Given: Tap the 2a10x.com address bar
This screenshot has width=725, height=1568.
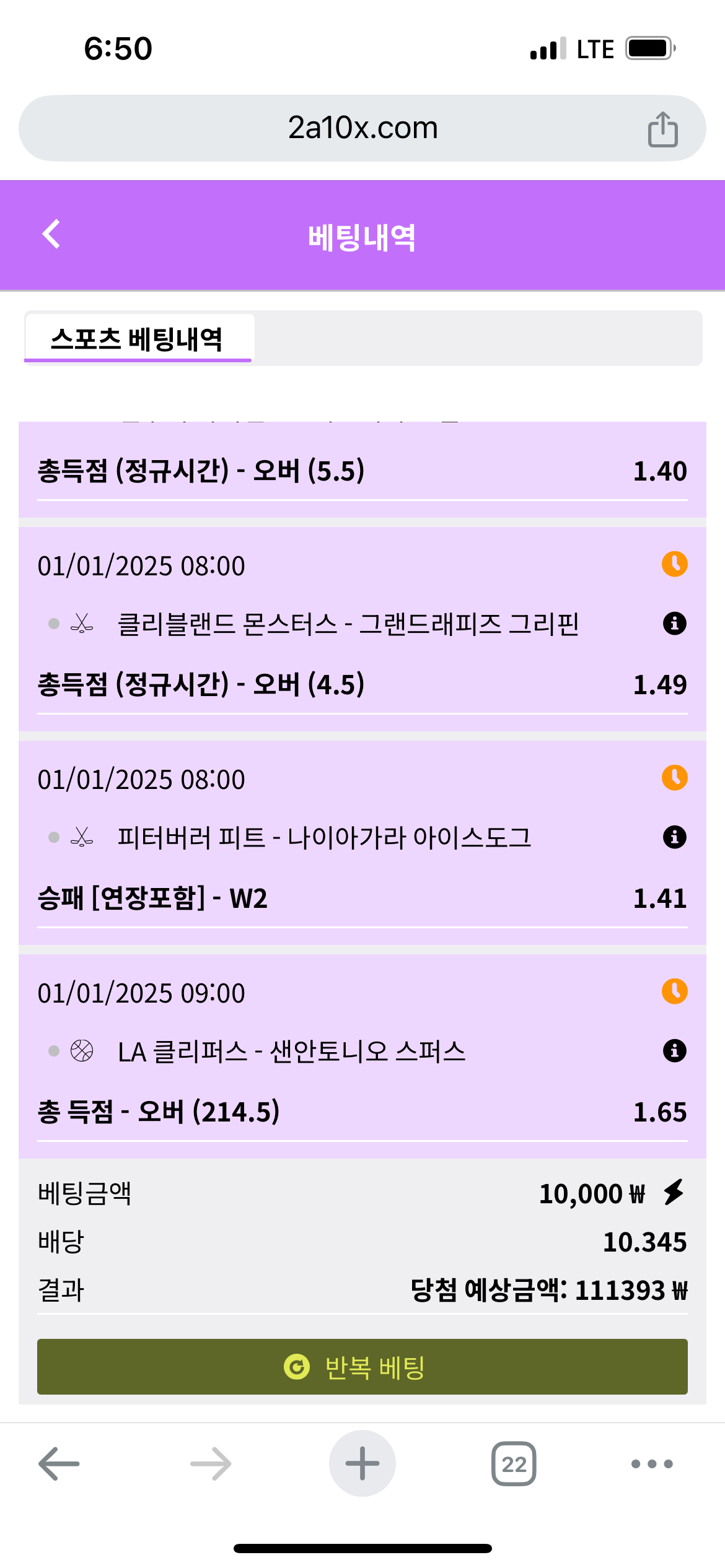Looking at the screenshot, I should point(362,128).
